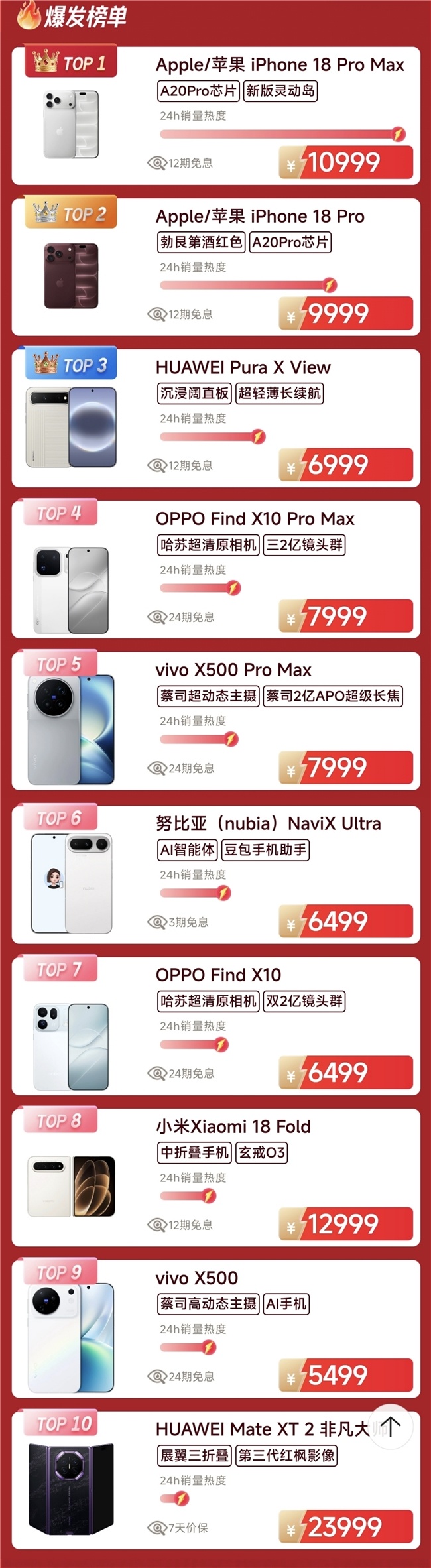Open the nubia NaviX Ultra product card
The image size is (431, 1568).
(x=215, y=874)
